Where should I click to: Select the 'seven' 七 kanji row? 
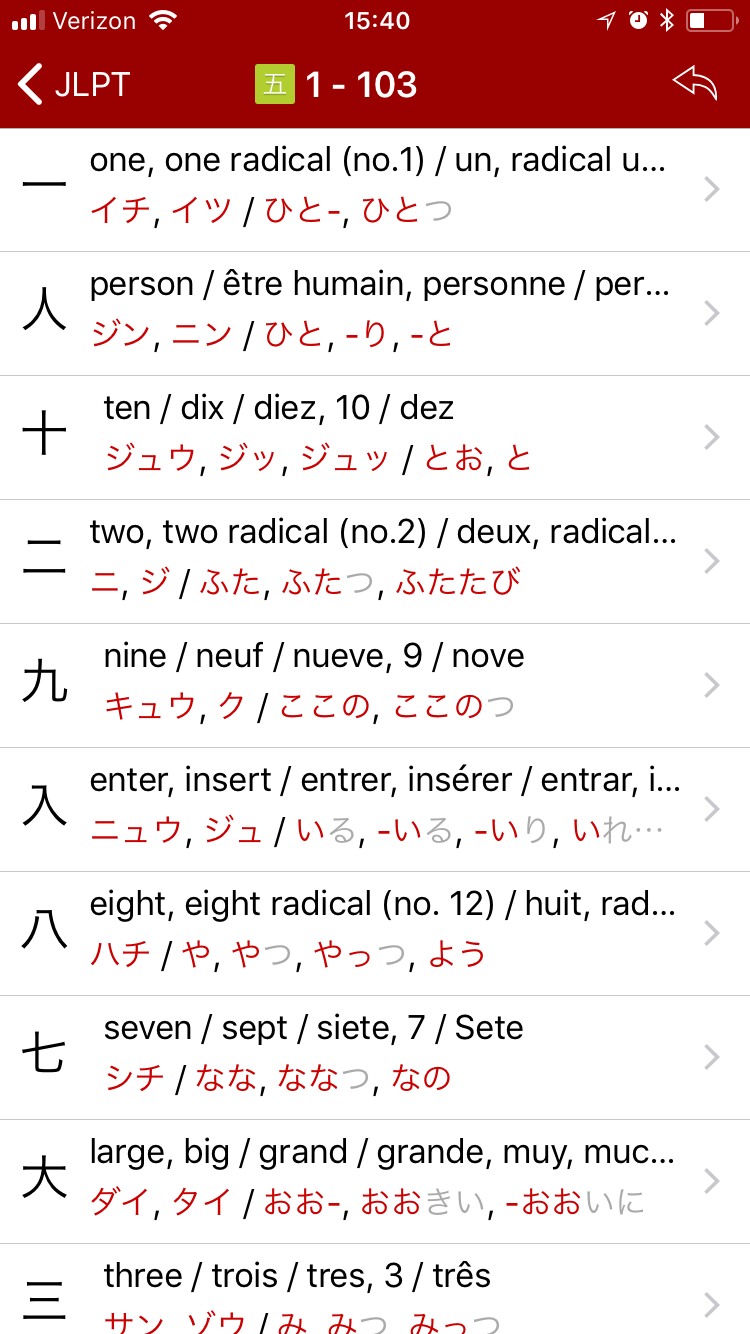[375, 1057]
